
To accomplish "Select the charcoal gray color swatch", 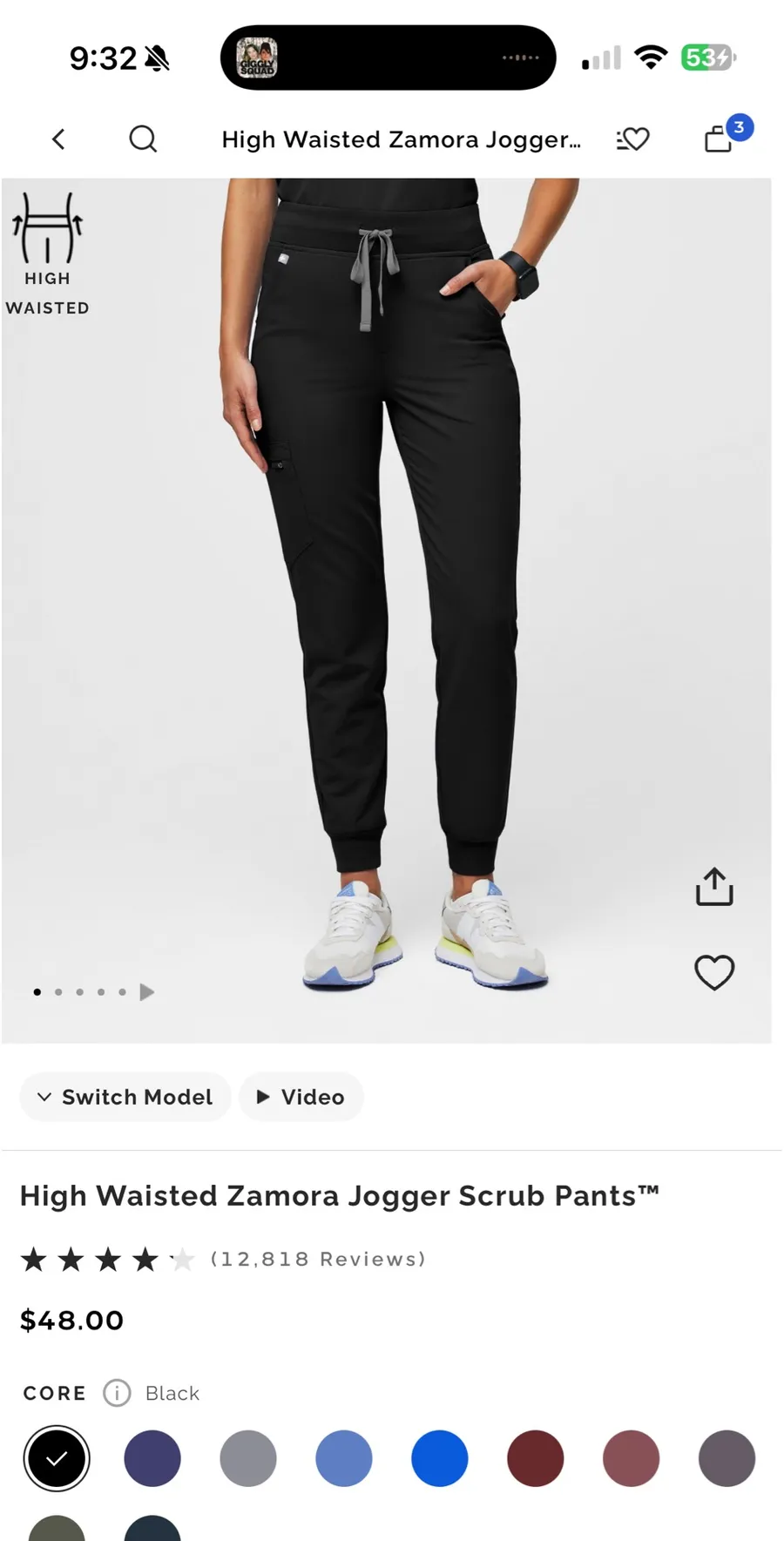I will click(x=727, y=1458).
